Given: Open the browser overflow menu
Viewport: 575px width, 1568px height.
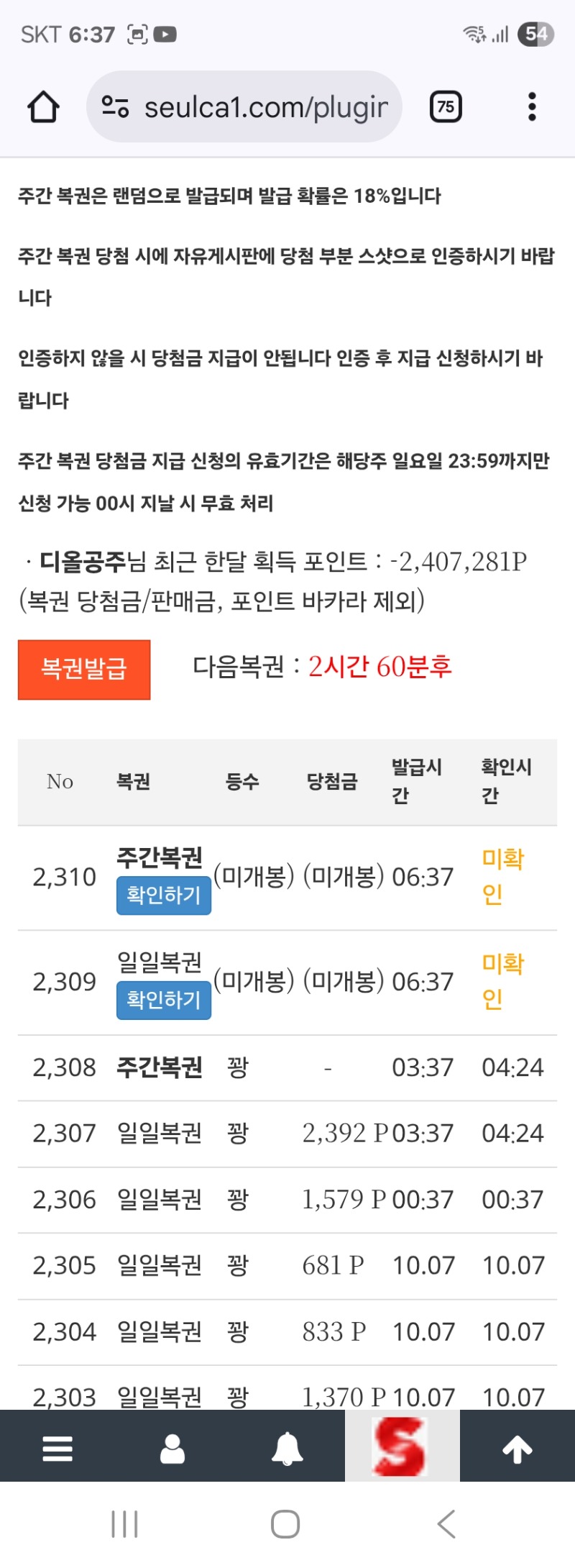Looking at the screenshot, I should coord(532,107).
